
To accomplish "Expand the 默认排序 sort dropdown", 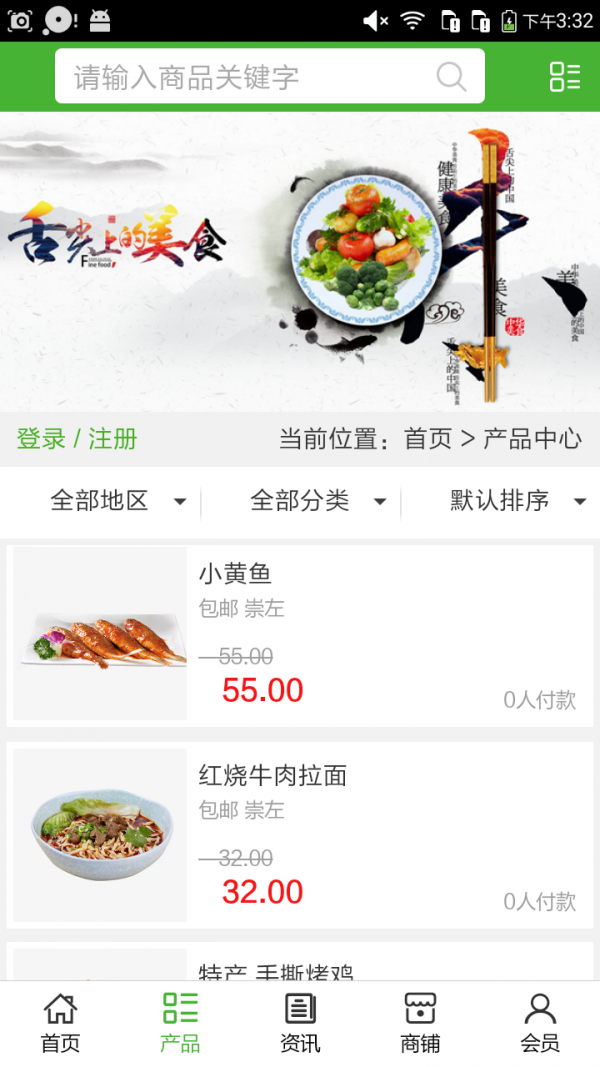I will tap(517, 501).
